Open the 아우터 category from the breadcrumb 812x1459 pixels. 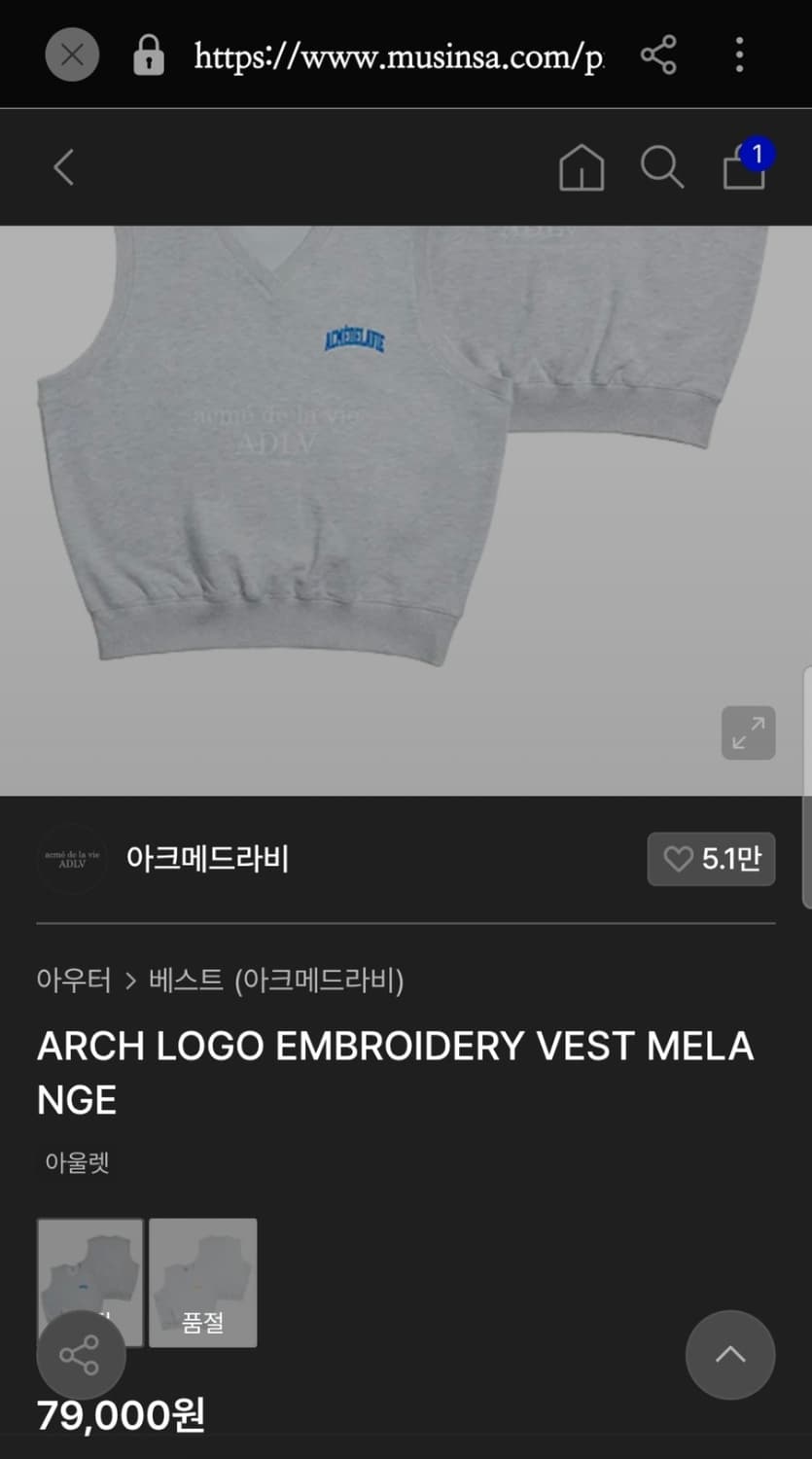click(x=73, y=981)
